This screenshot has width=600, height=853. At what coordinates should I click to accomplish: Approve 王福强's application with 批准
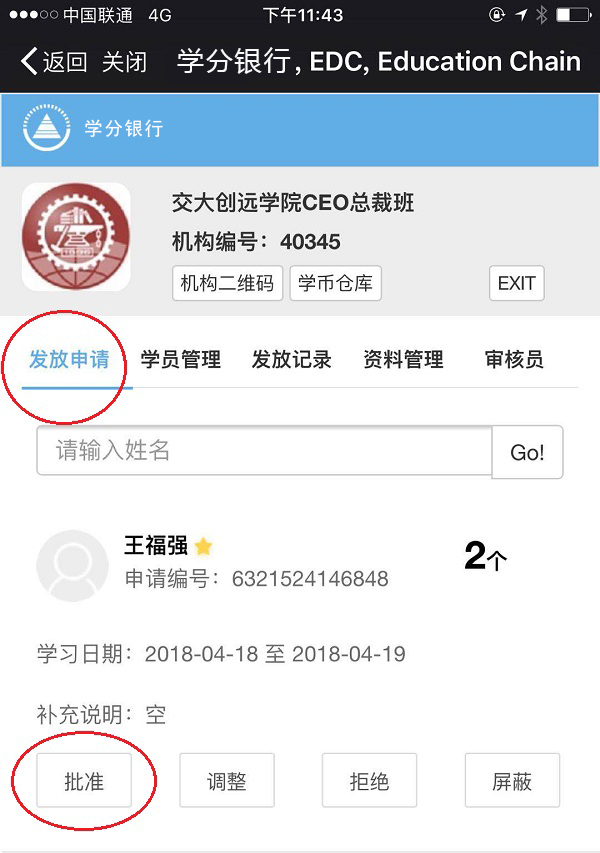[84, 781]
